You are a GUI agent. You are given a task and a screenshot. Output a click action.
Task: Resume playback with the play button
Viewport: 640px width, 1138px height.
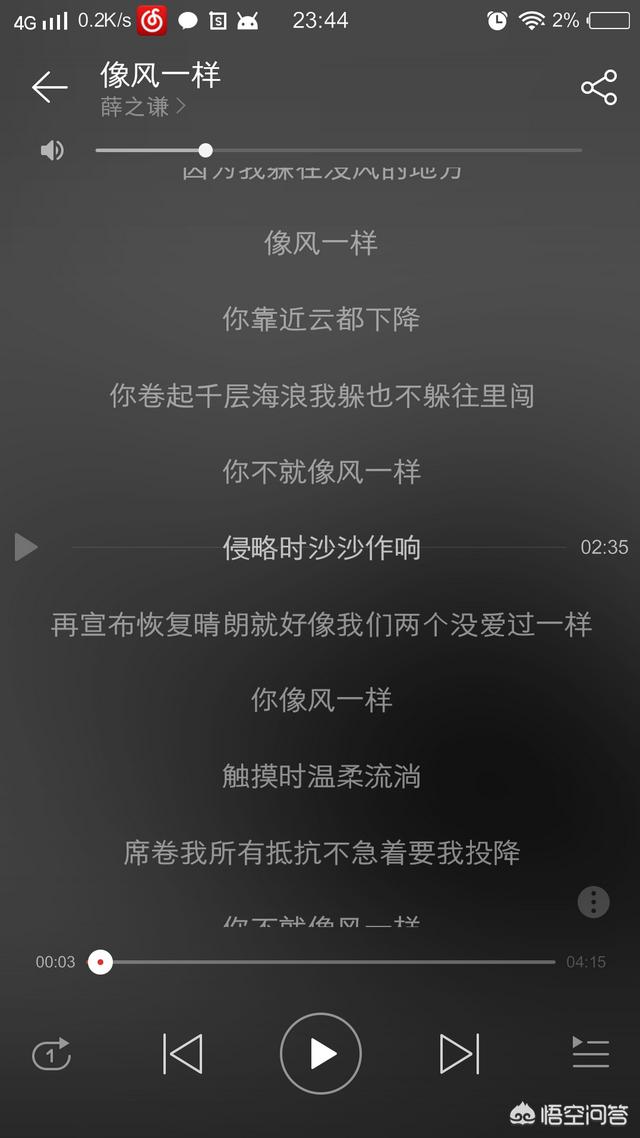(320, 1054)
